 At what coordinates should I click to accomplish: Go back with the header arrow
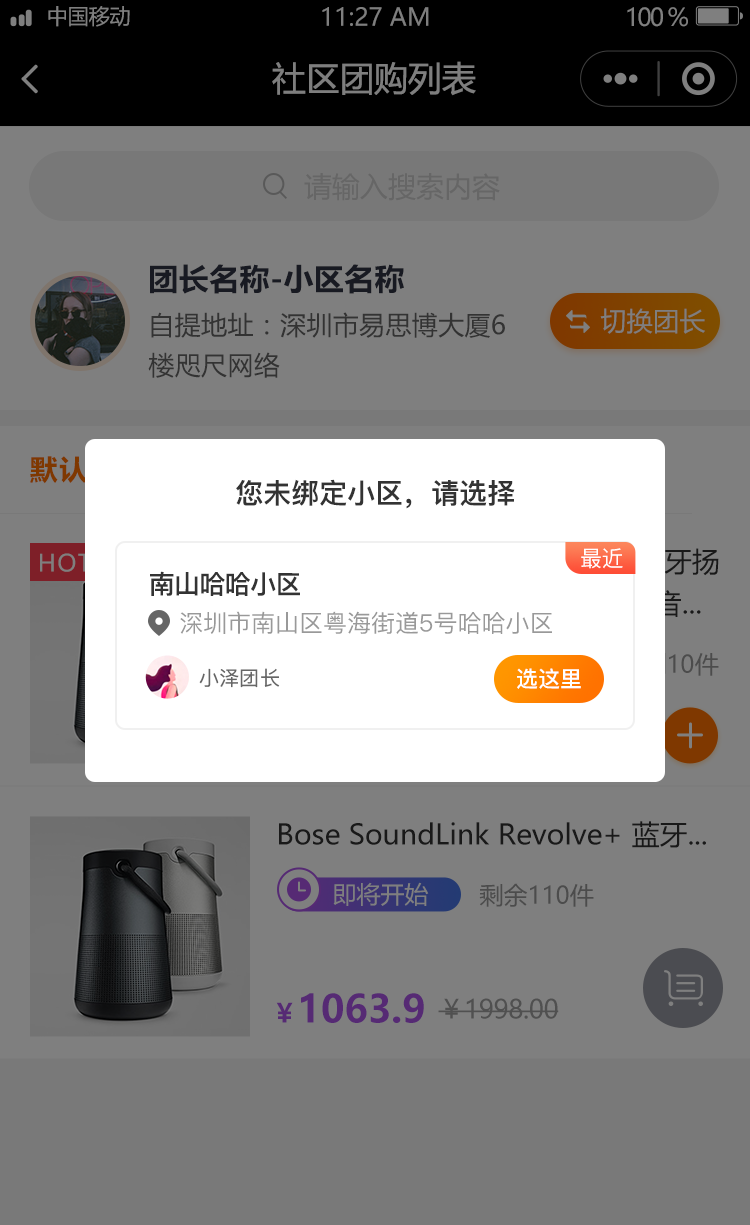click(x=31, y=79)
